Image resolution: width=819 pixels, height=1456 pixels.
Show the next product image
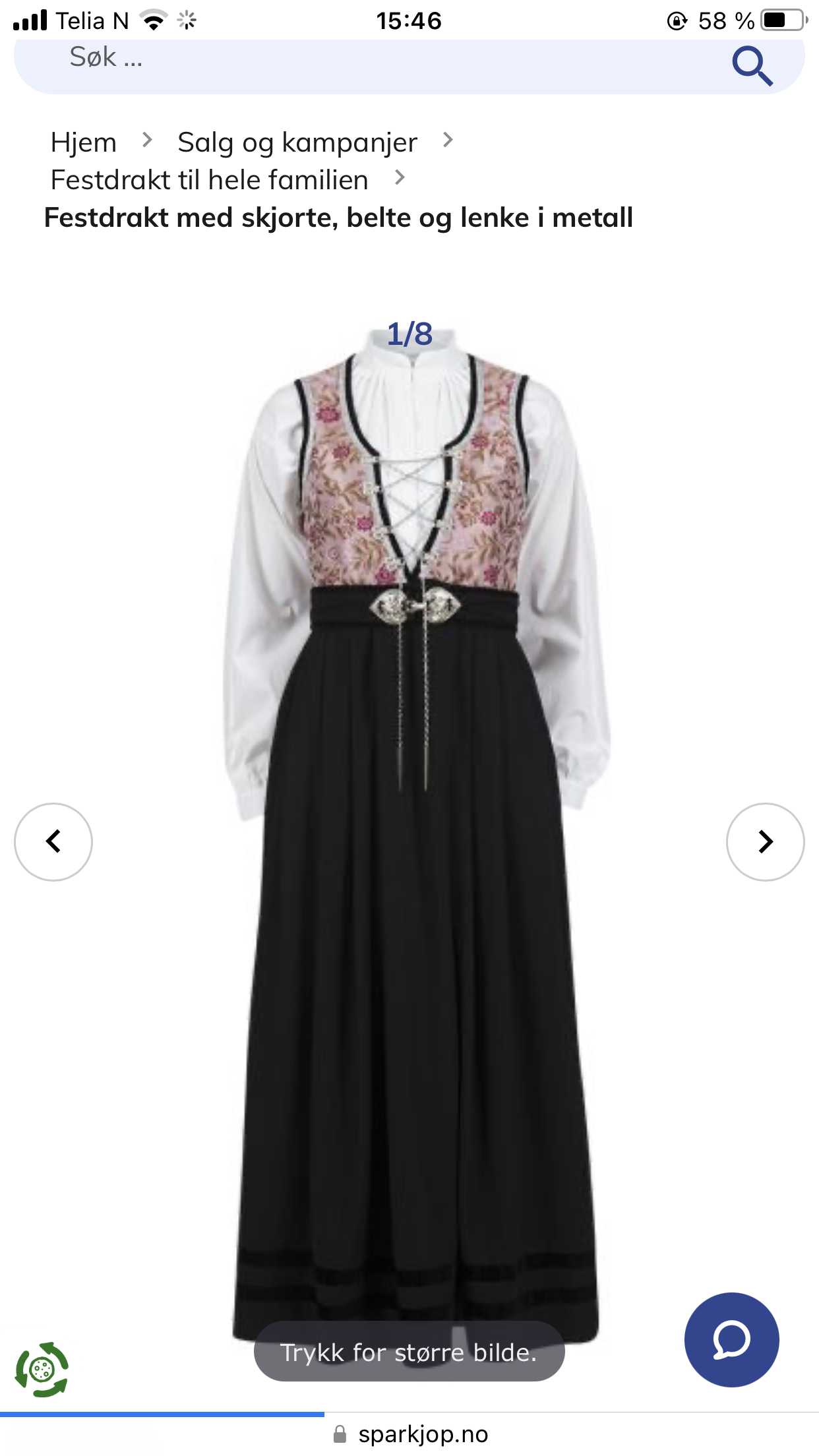pyautogui.click(x=766, y=842)
